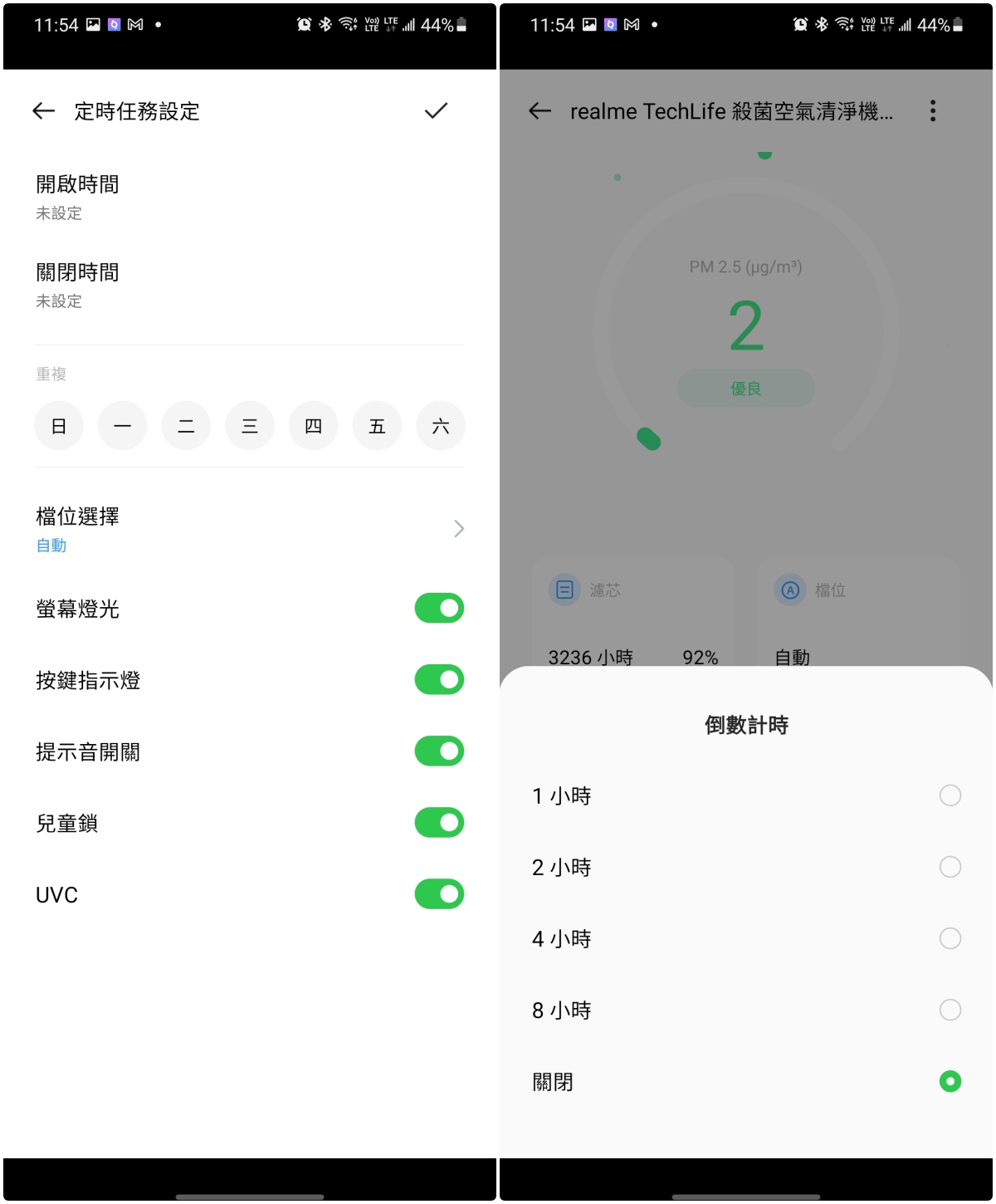Turn off the 兒童鎖 child lock
This screenshot has width=996, height=1204.
pos(439,822)
